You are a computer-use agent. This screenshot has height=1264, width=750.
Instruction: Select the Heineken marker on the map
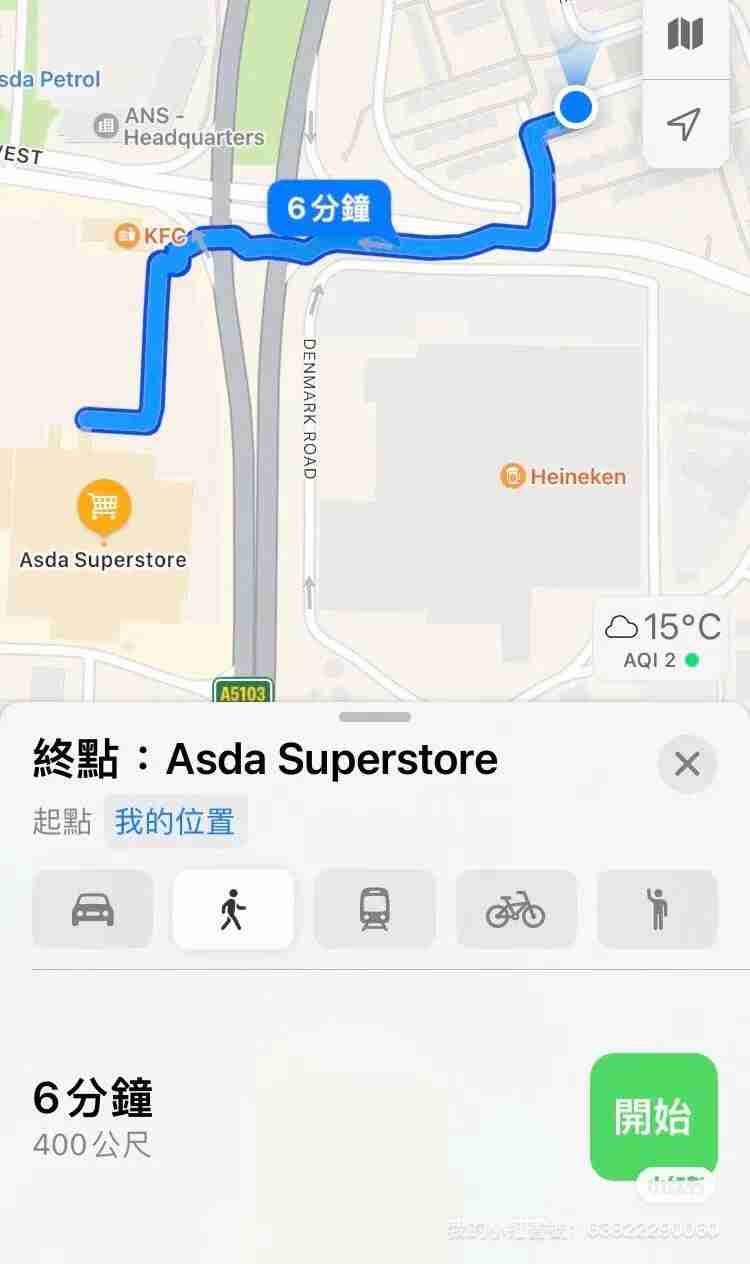(513, 476)
